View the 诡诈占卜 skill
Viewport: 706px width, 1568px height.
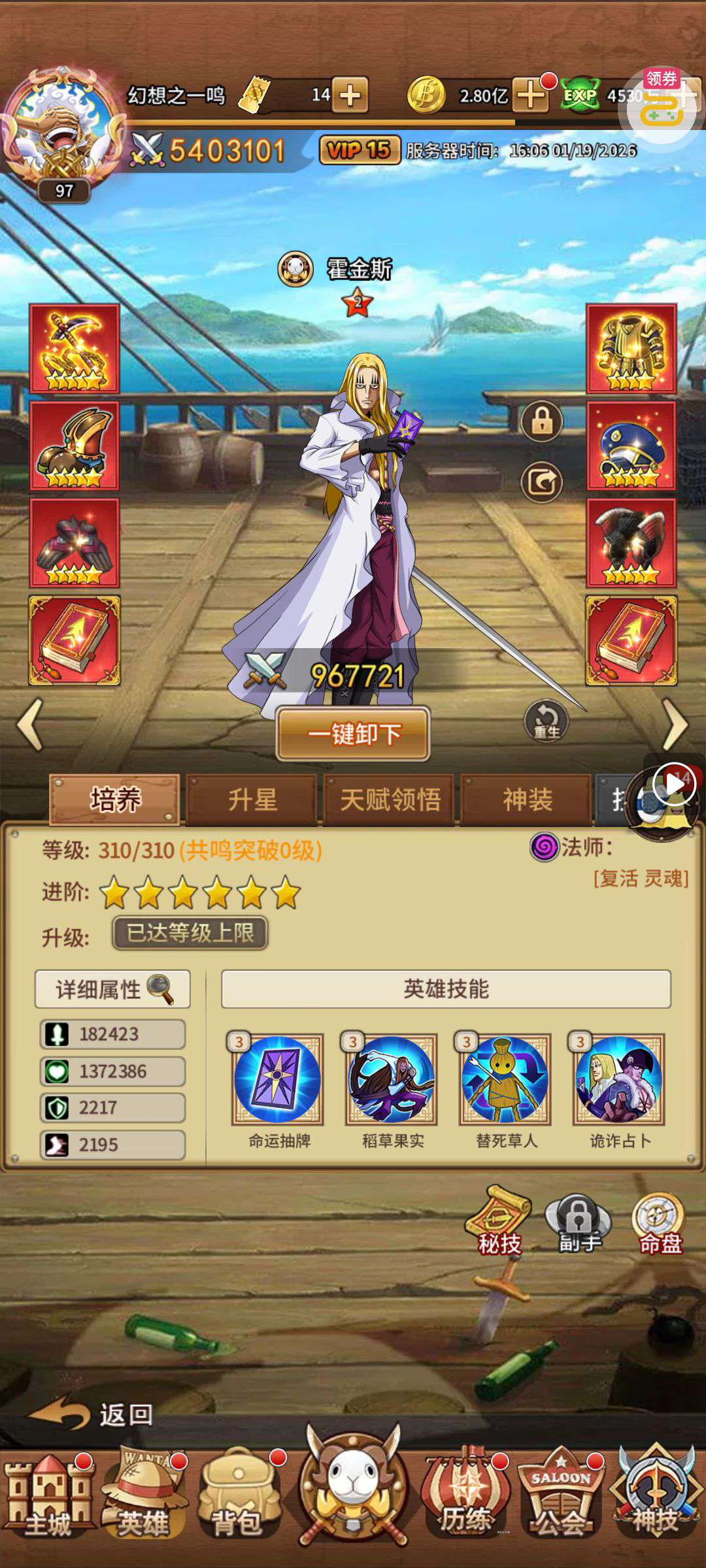(619, 1079)
